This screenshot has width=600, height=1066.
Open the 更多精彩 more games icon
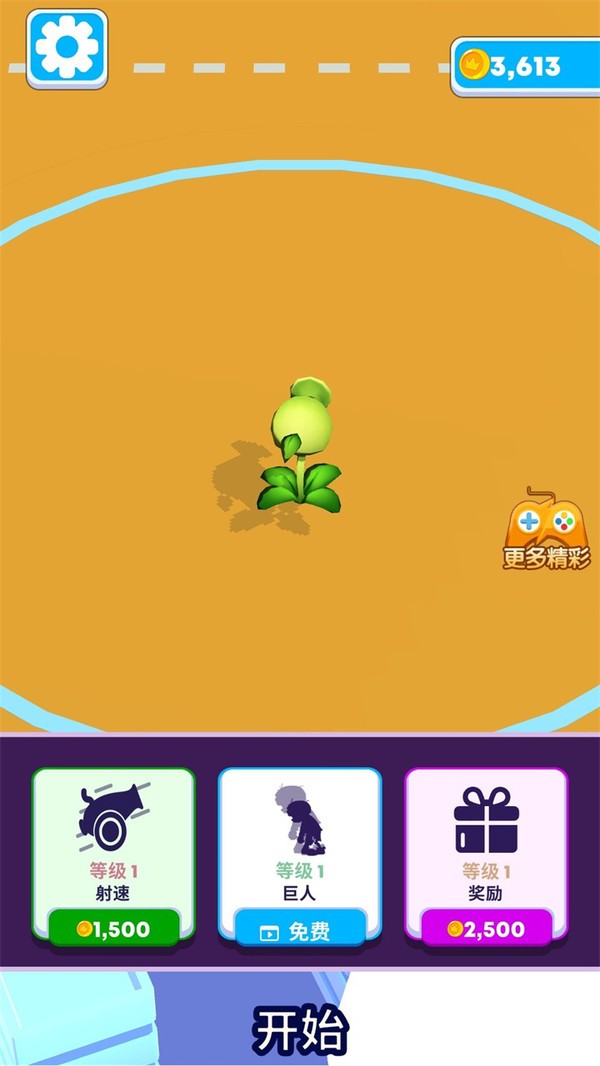(546, 531)
